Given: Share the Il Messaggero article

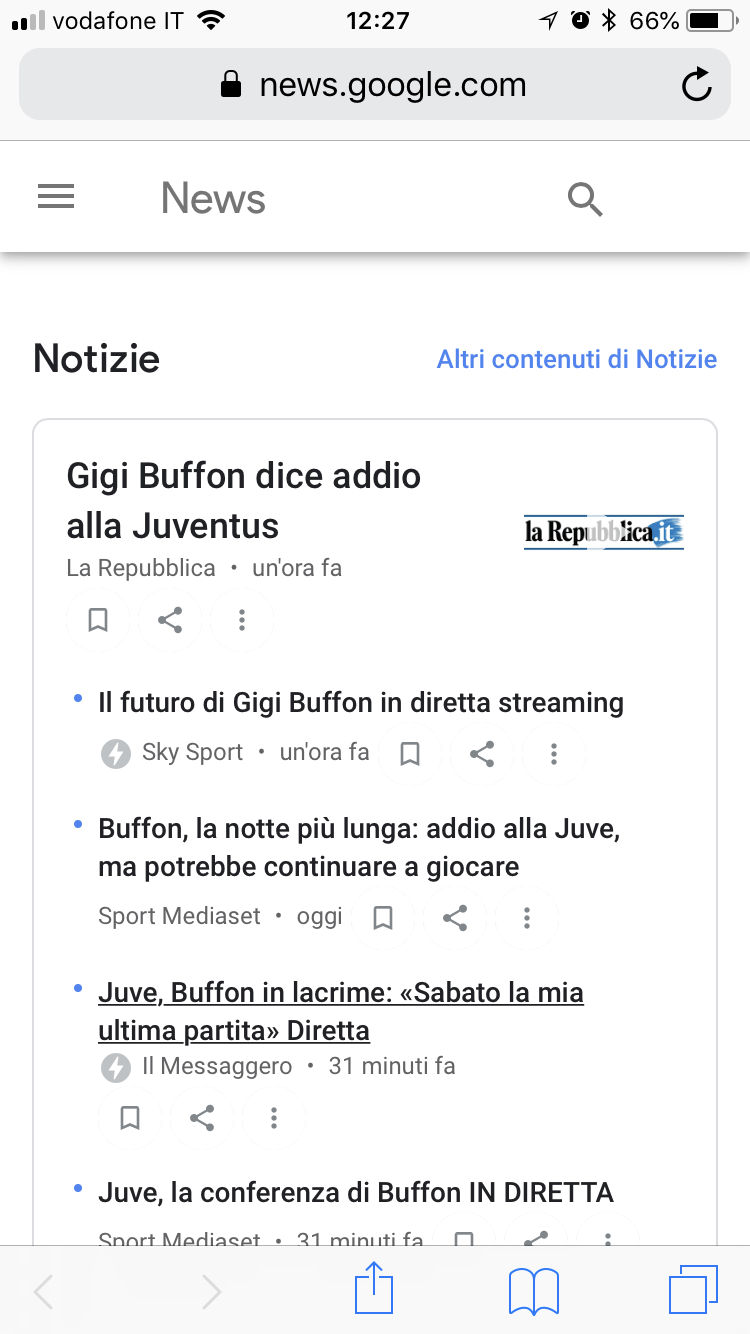Looking at the screenshot, I should point(201,1118).
